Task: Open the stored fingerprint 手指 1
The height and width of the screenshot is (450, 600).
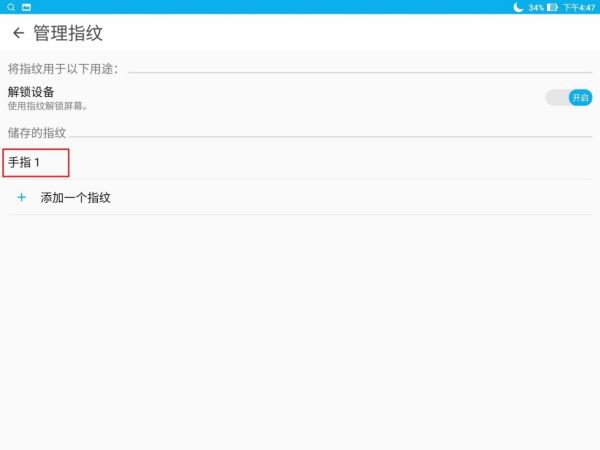Action: [x=36, y=162]
